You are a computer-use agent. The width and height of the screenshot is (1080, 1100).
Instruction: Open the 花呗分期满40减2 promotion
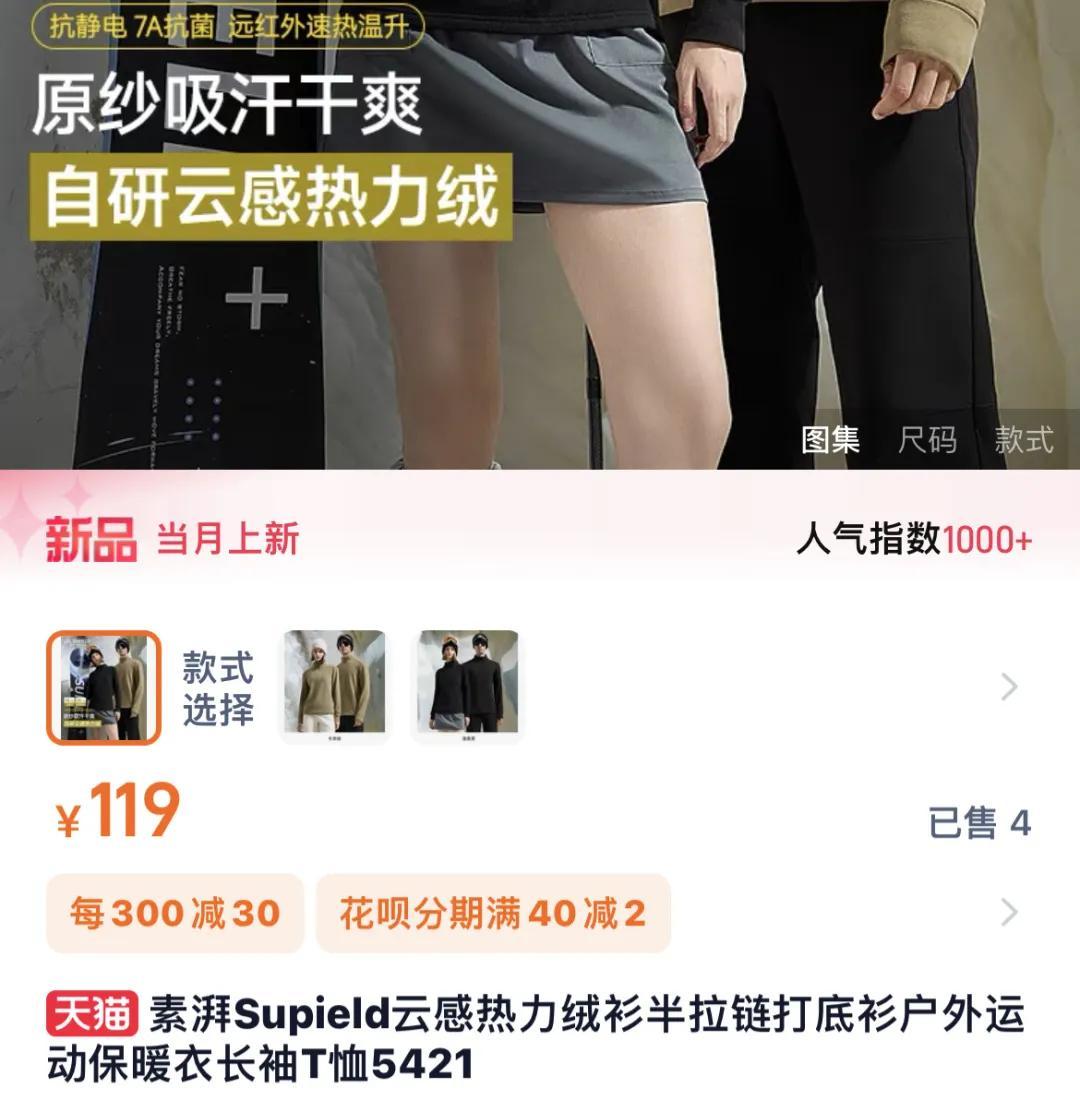(x=493, y=913)
